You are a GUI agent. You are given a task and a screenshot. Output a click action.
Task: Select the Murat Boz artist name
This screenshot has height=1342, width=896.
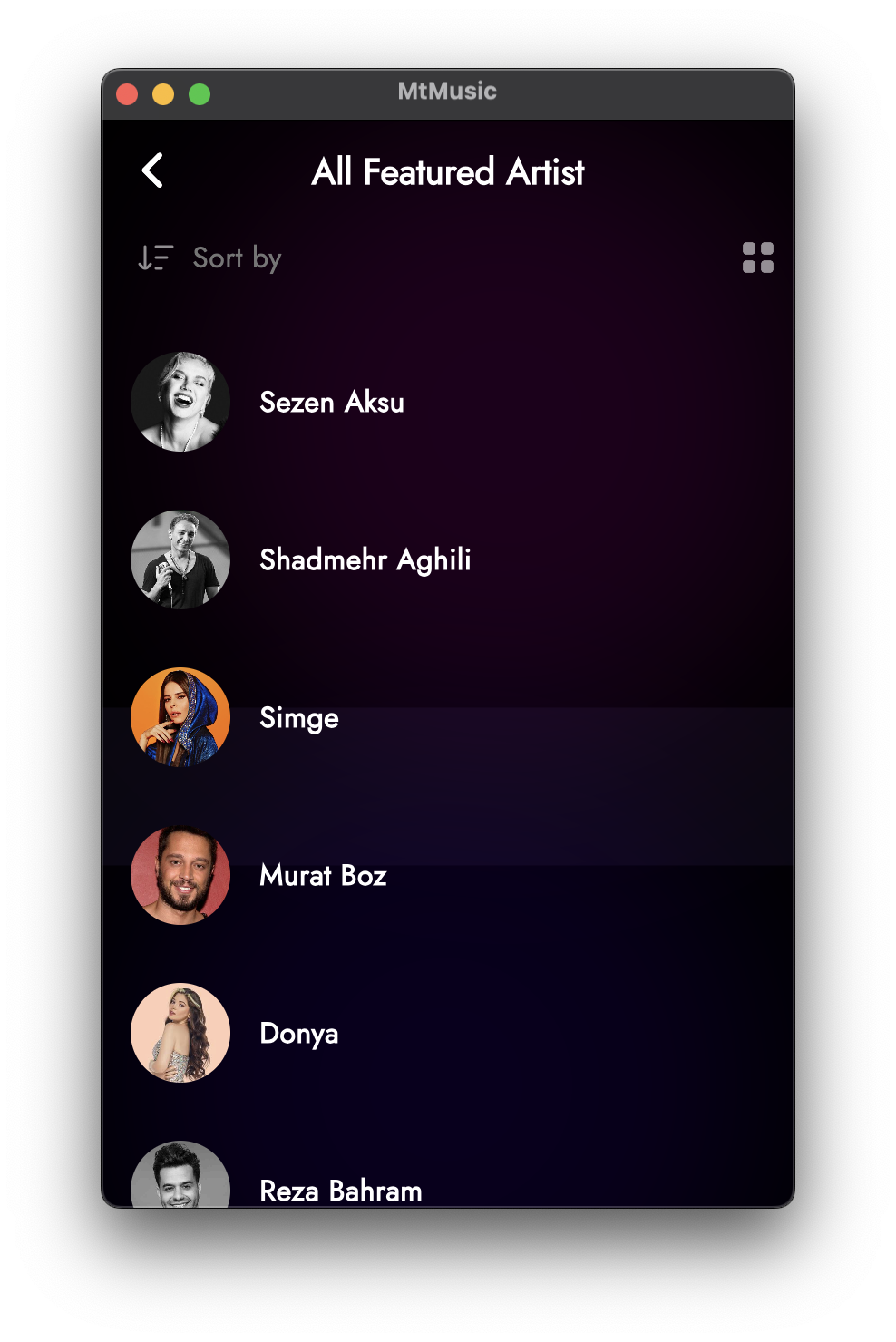point(323,874)
